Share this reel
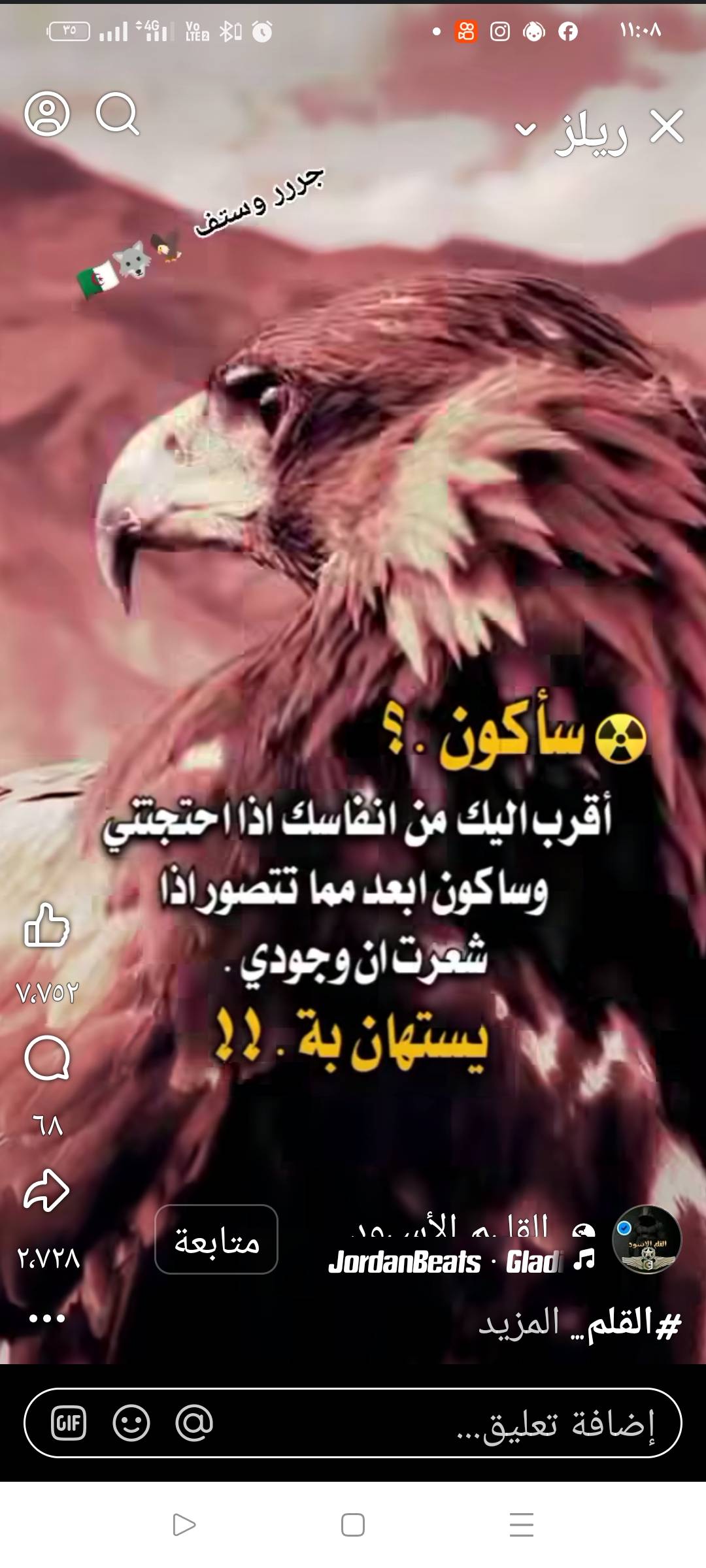This screenshot has height=1568, width=706. 47,1190
